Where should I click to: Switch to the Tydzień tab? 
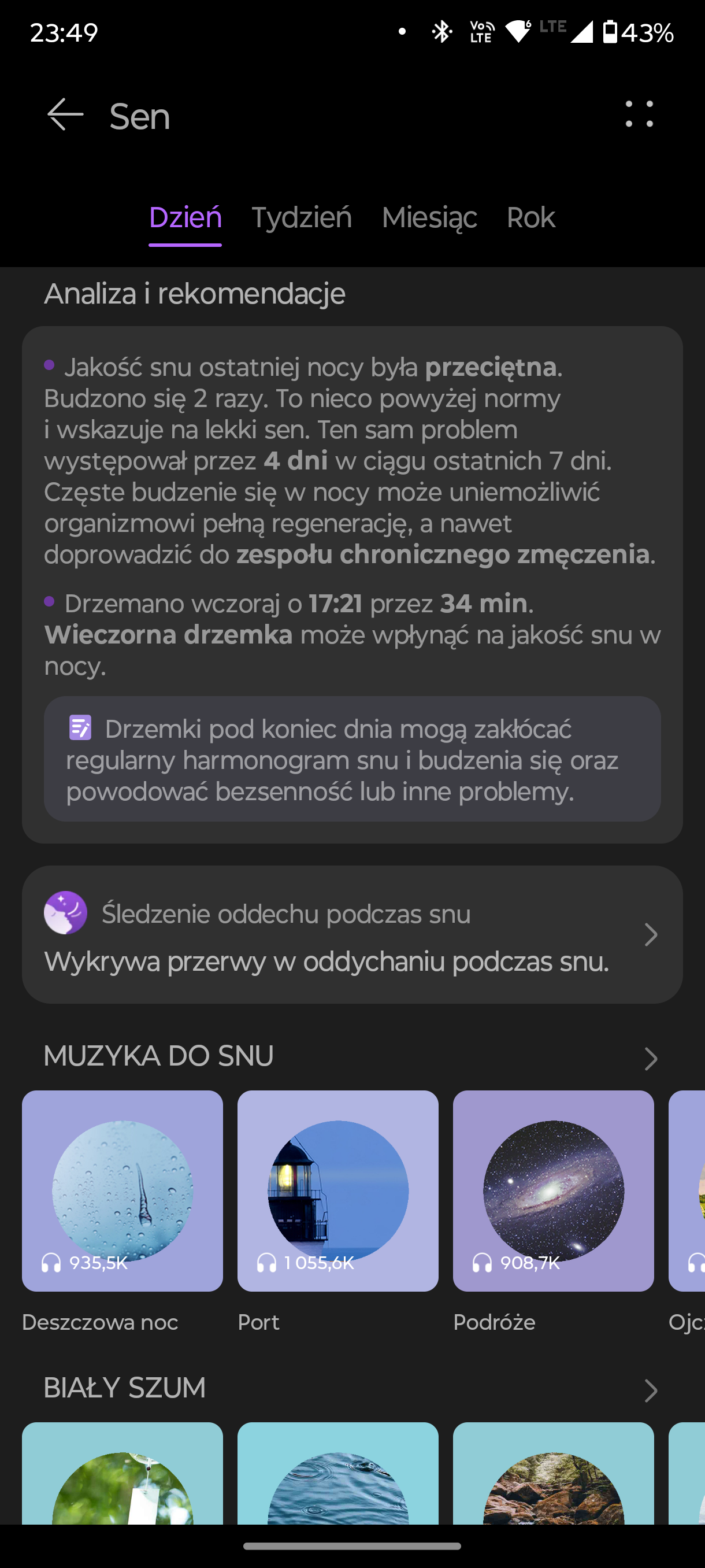coord(302,217)
